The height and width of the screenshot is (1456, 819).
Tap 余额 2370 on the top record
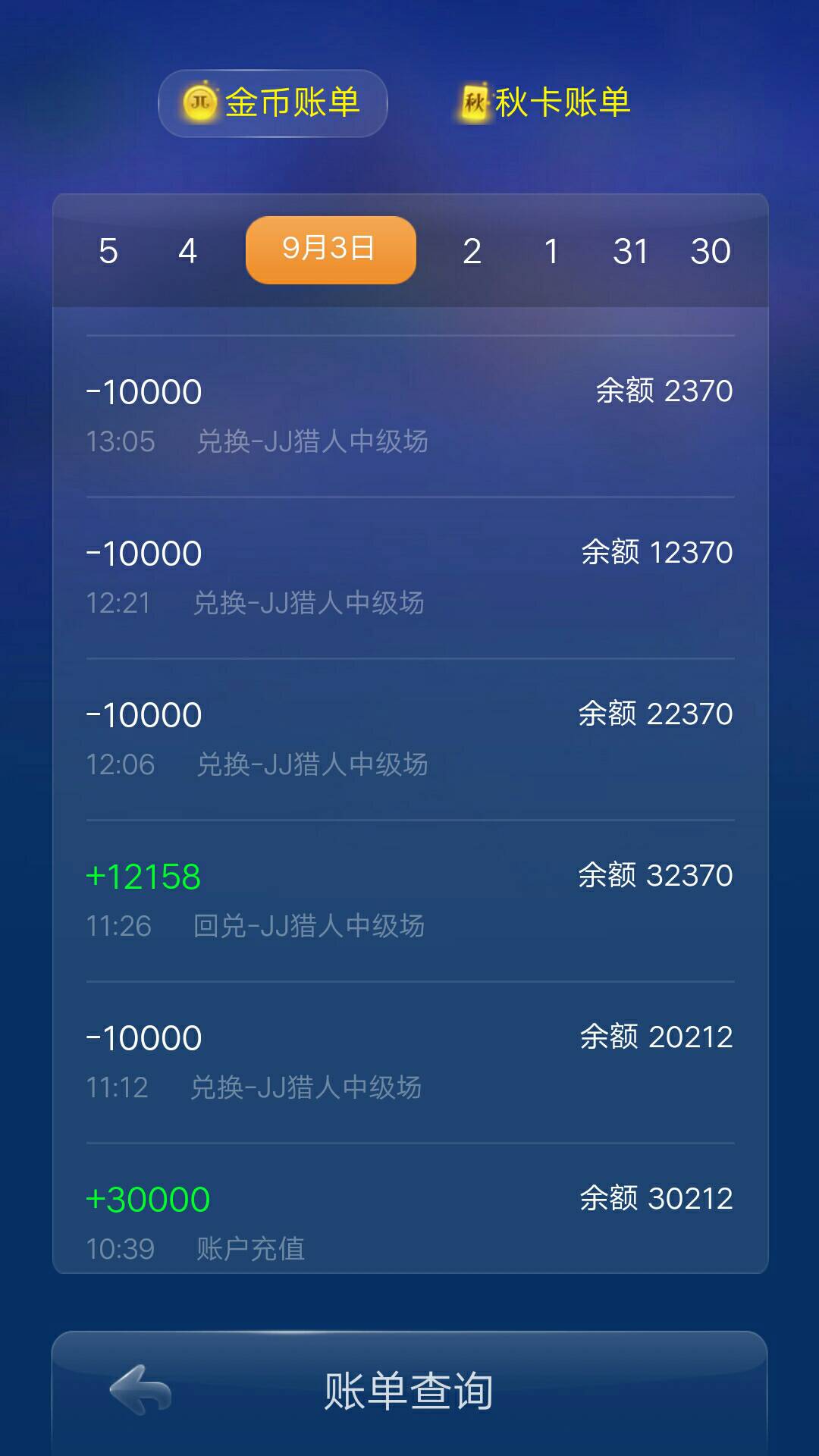[x=664, y=391]
